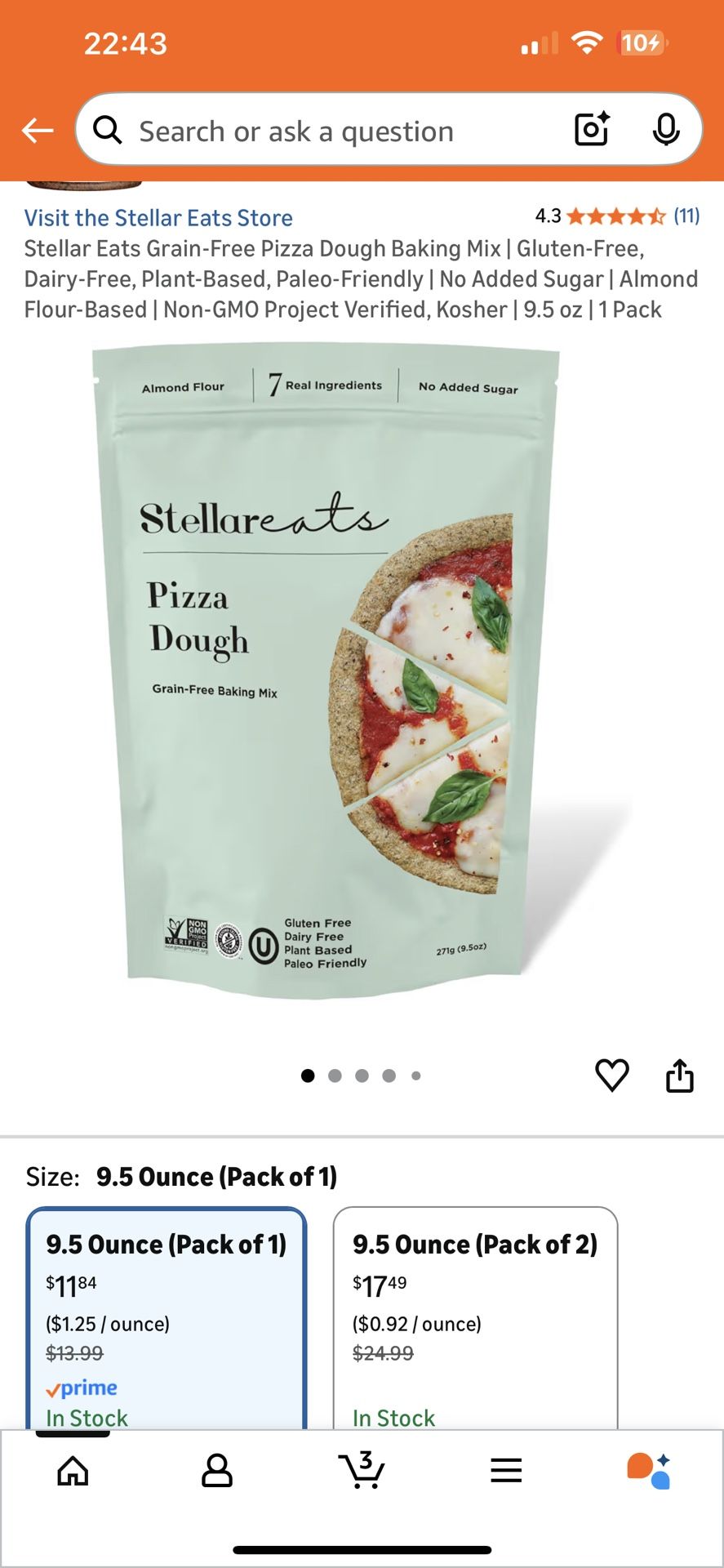Tap the search or ask a question field
This screenshot has height=1568, width=724.
click(326, 131)
